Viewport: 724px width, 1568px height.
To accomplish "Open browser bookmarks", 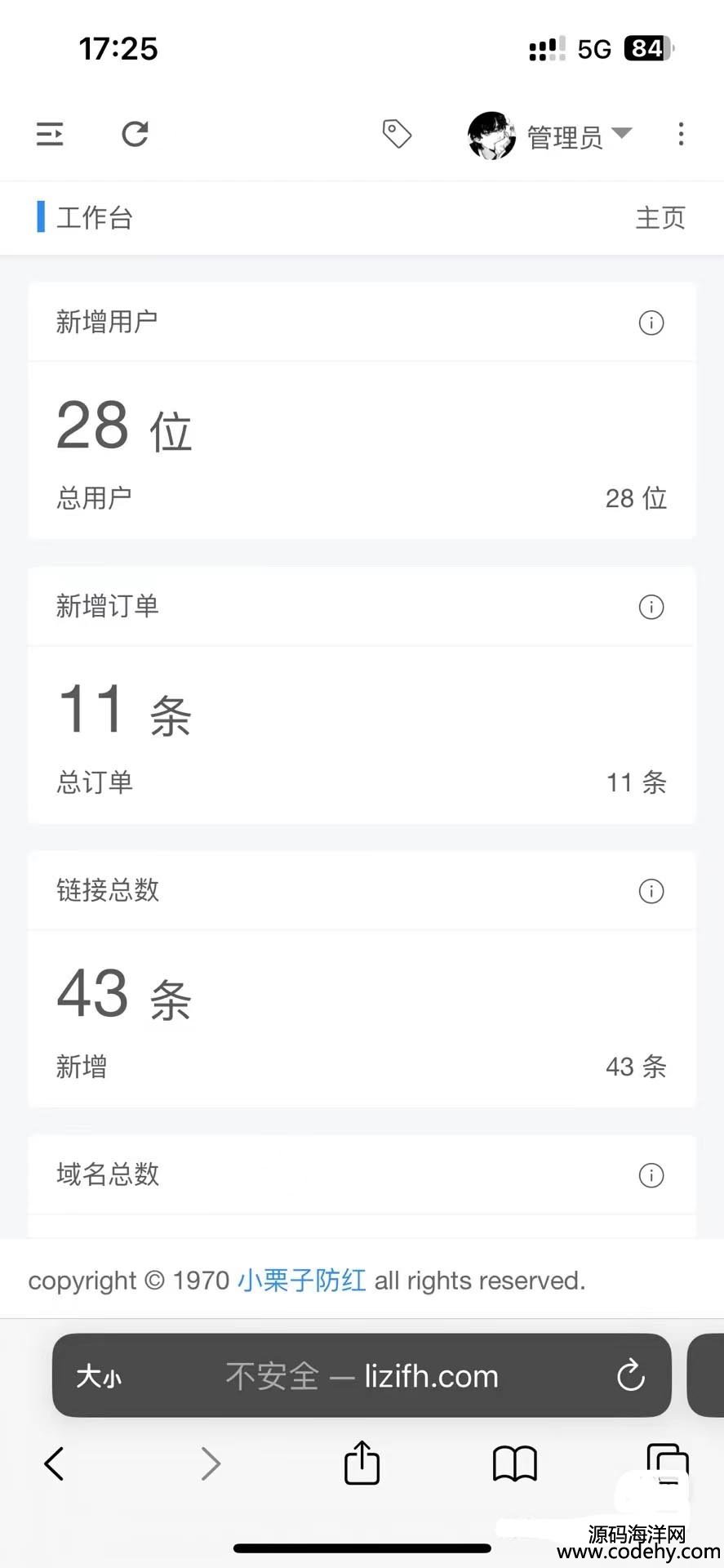I will pyautogui.click(x=514, y=1463).
